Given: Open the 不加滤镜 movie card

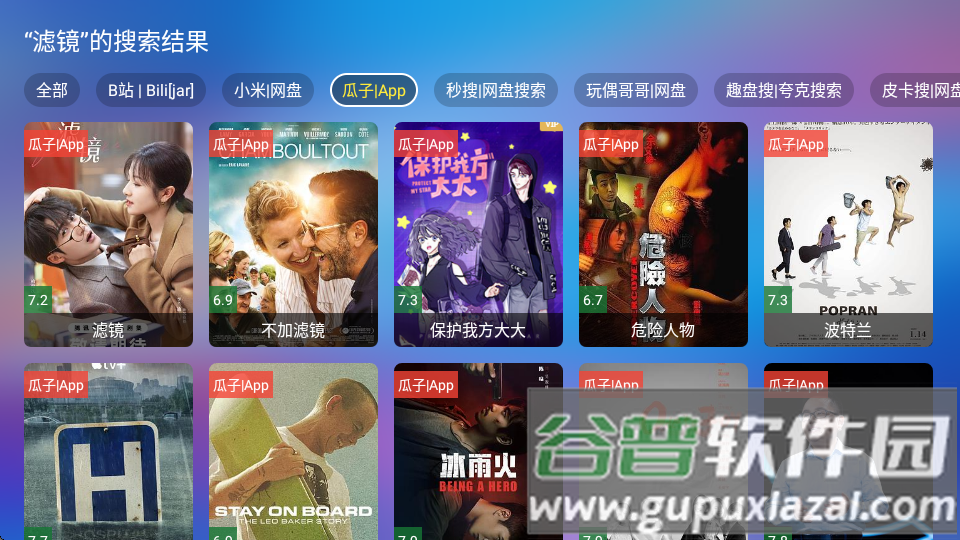Looking at the screenshot, I should (293, 234).
